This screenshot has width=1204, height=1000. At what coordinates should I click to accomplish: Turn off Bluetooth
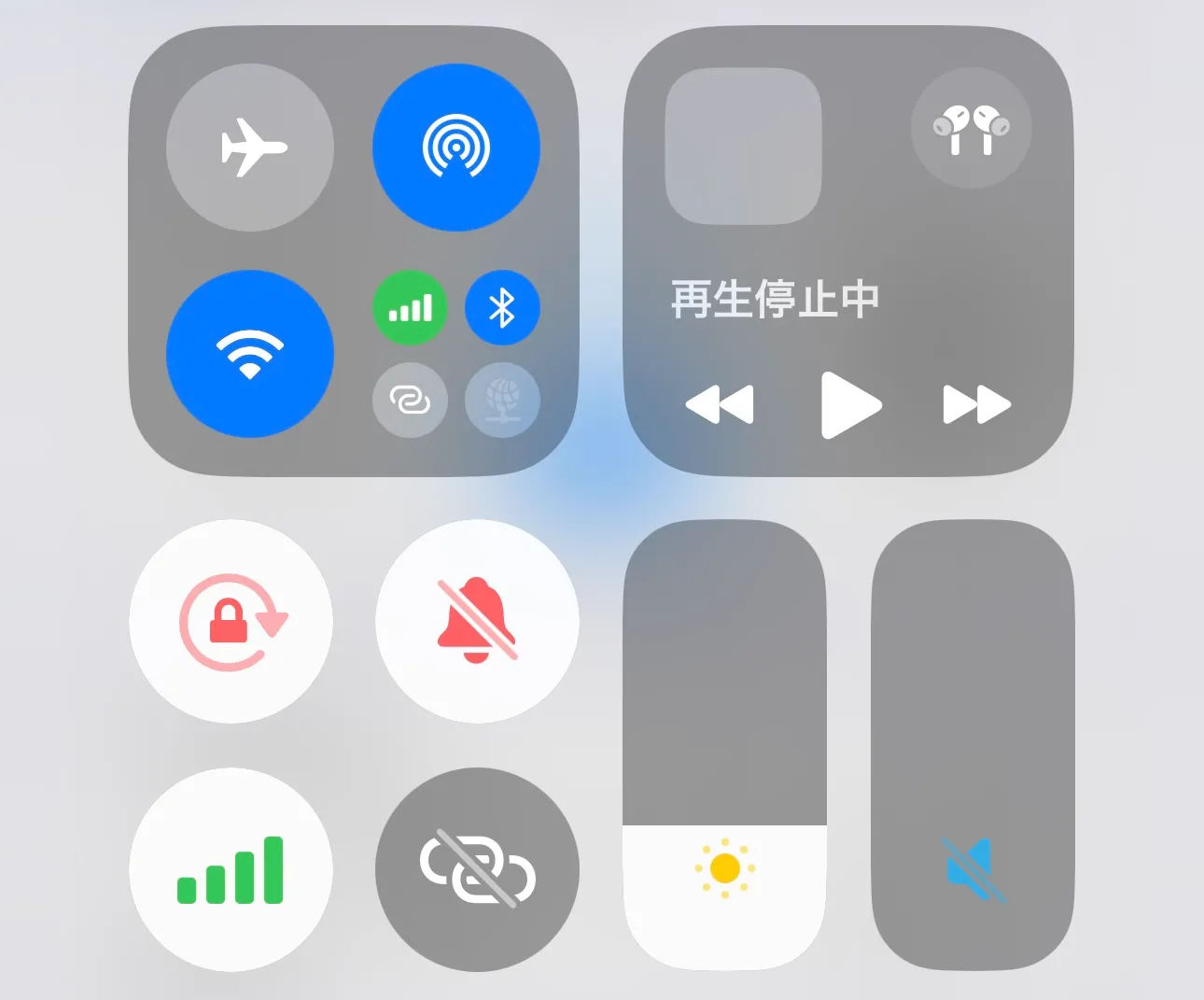pyautogui.click(x=502, y=307)
